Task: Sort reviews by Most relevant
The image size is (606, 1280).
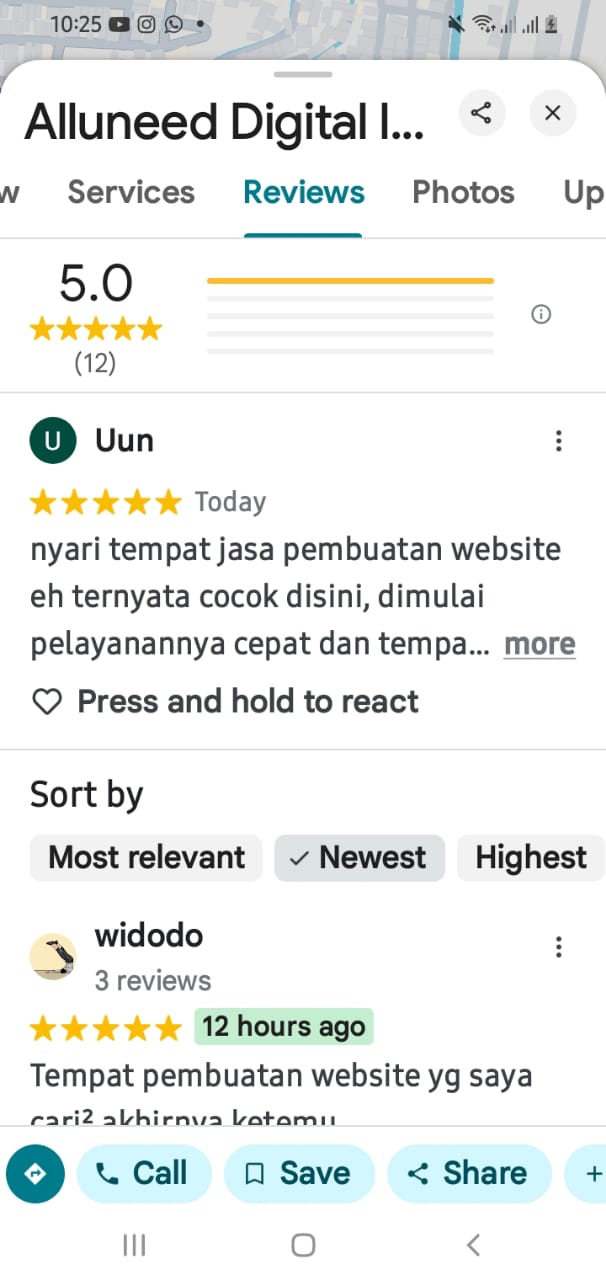Action: (x=146, y=857)
